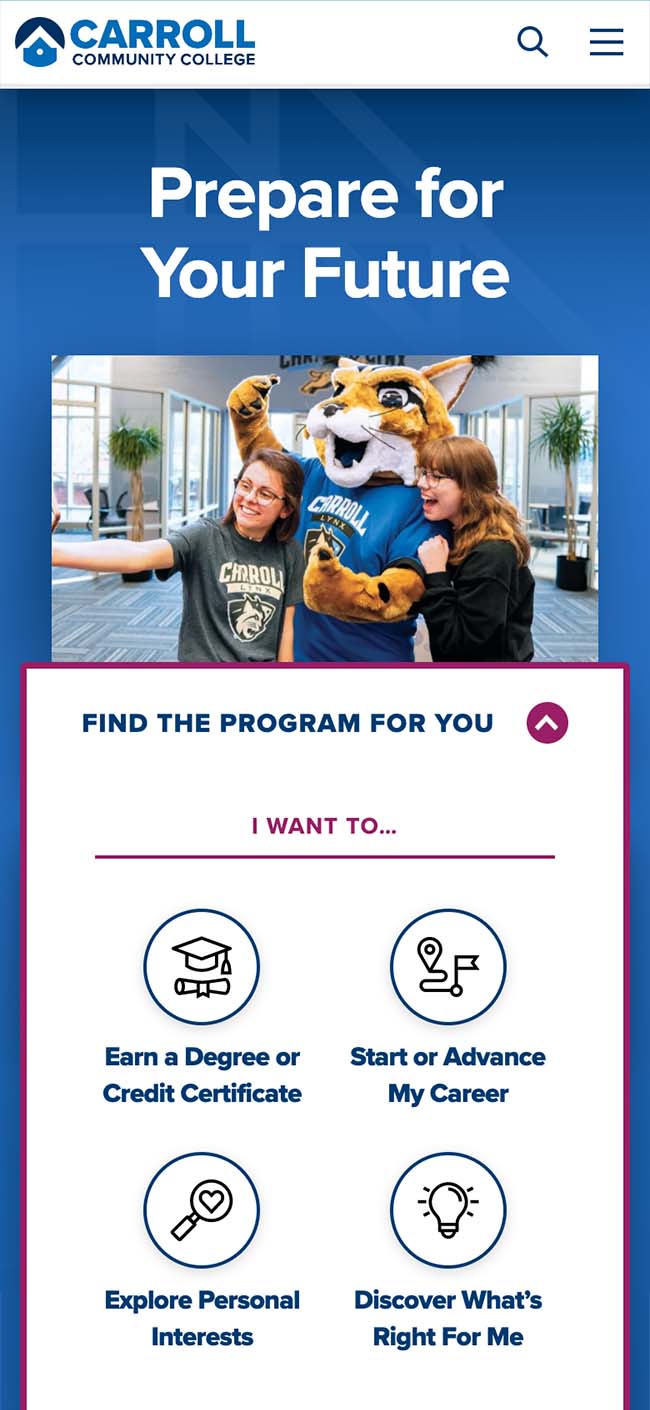Open the hamburger navigation menu

click(606, 42)
